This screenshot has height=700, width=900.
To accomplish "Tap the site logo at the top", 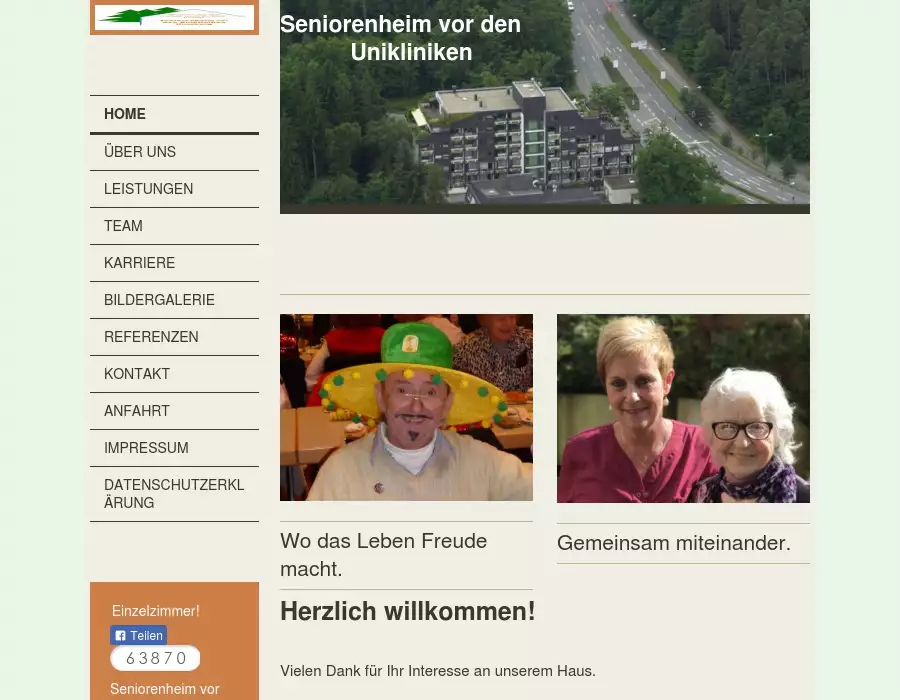I will point(174,17).
